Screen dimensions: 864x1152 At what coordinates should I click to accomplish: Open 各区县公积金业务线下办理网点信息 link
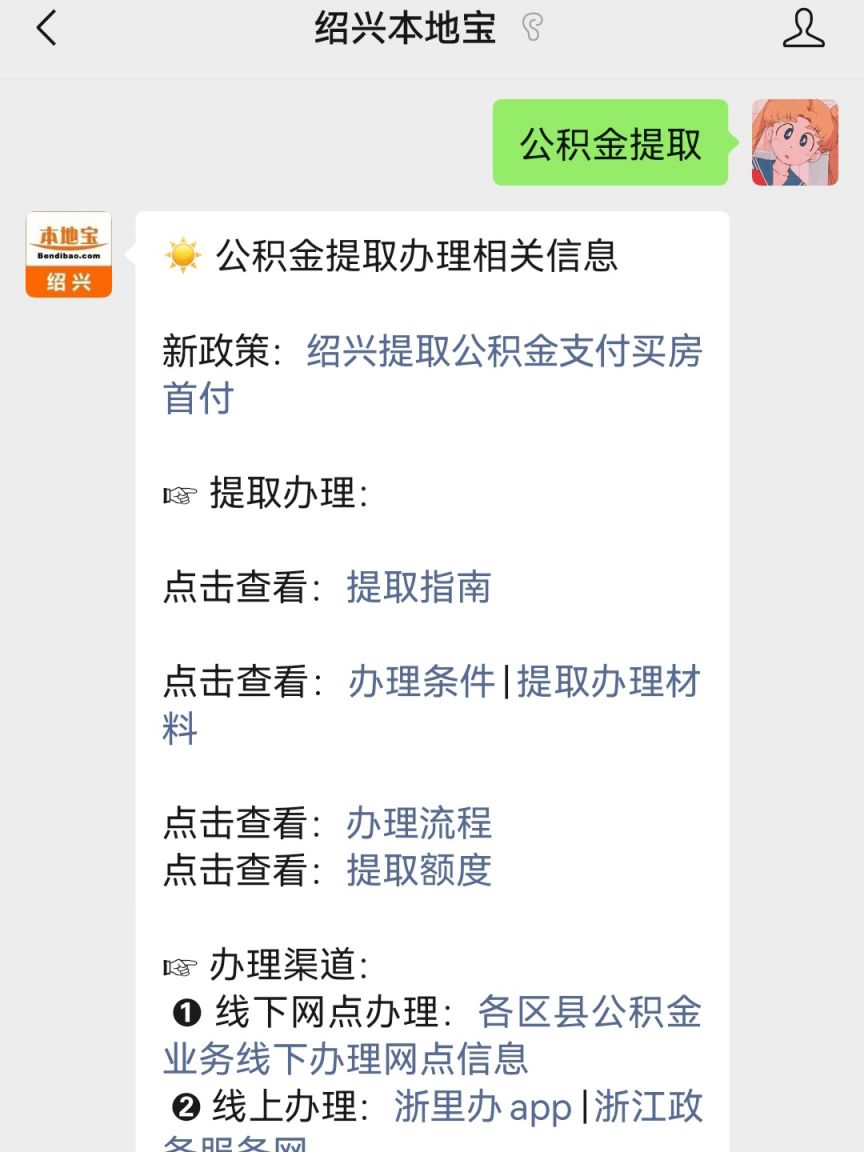[589, 1012]
